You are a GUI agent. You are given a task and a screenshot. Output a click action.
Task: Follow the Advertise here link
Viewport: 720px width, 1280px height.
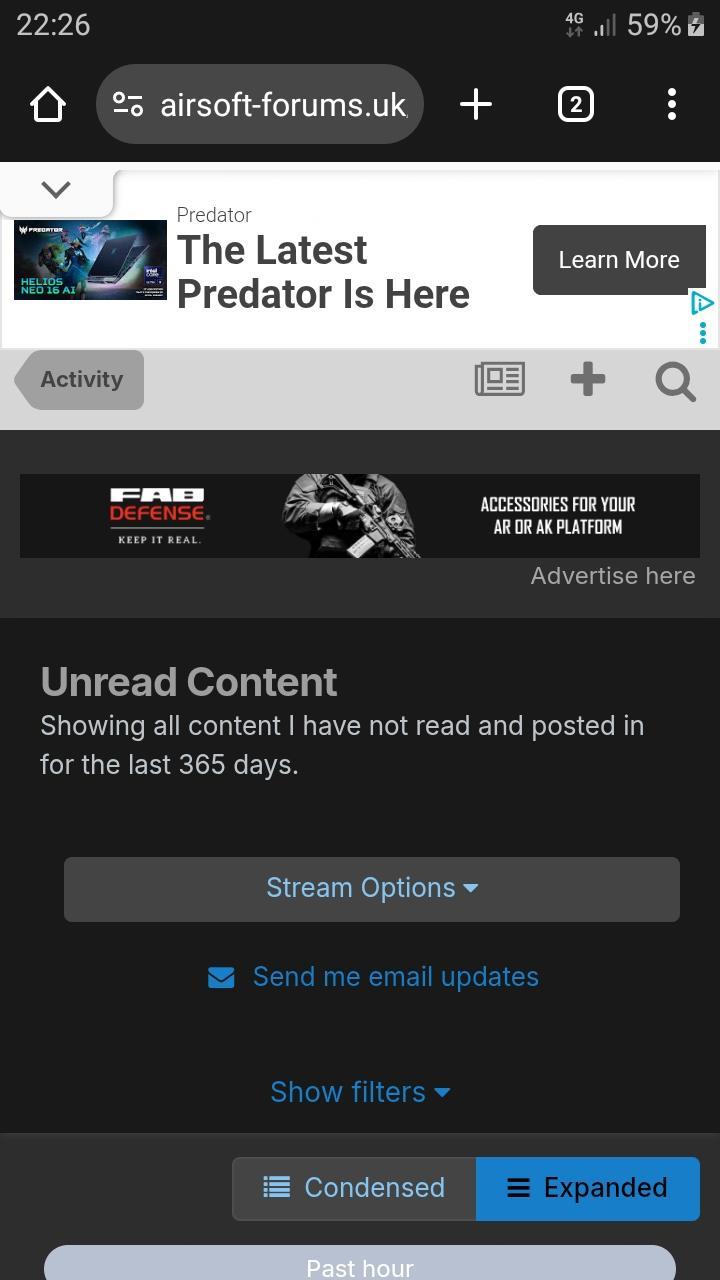pos(612,576)
